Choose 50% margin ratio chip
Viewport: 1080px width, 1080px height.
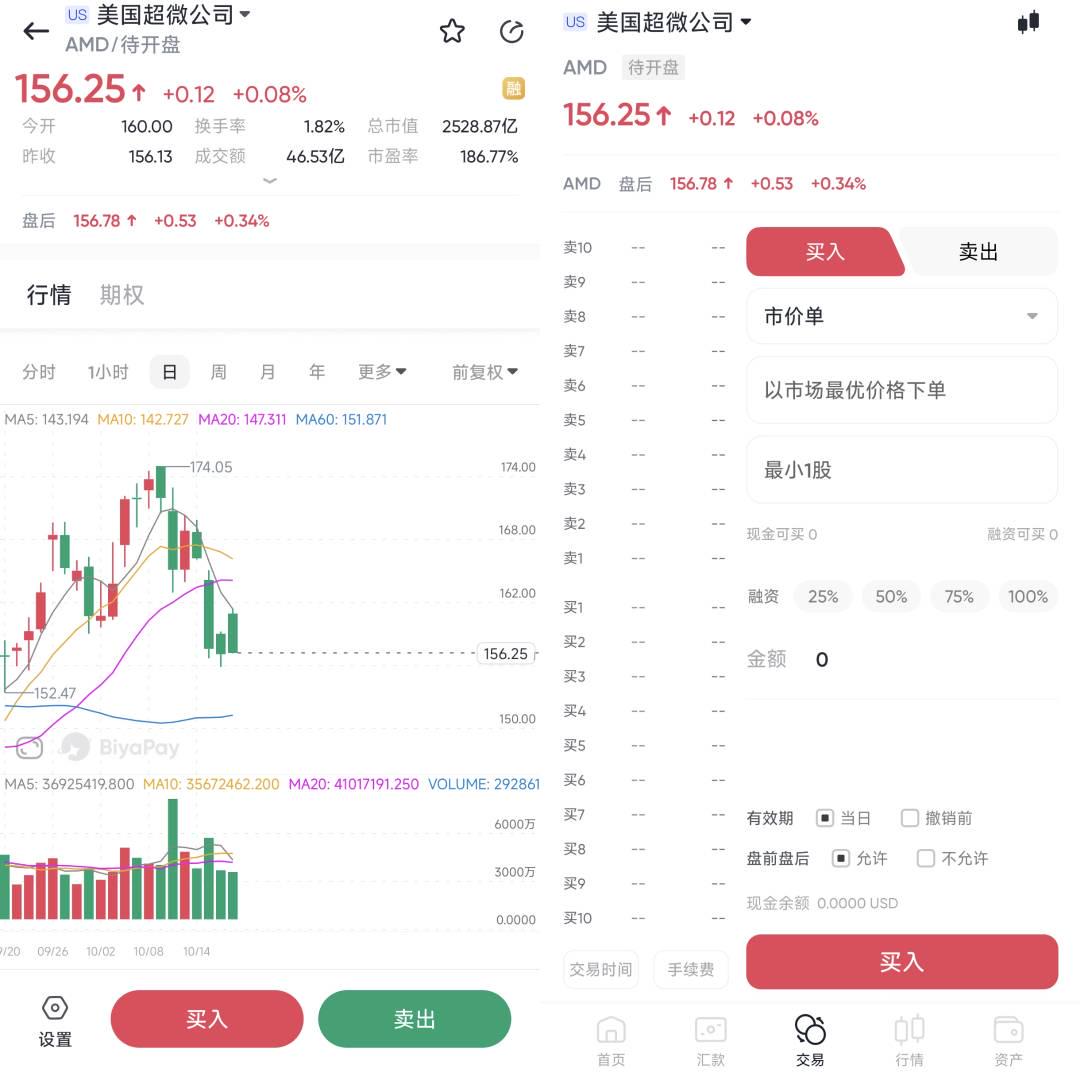click(x=890, y=597)
